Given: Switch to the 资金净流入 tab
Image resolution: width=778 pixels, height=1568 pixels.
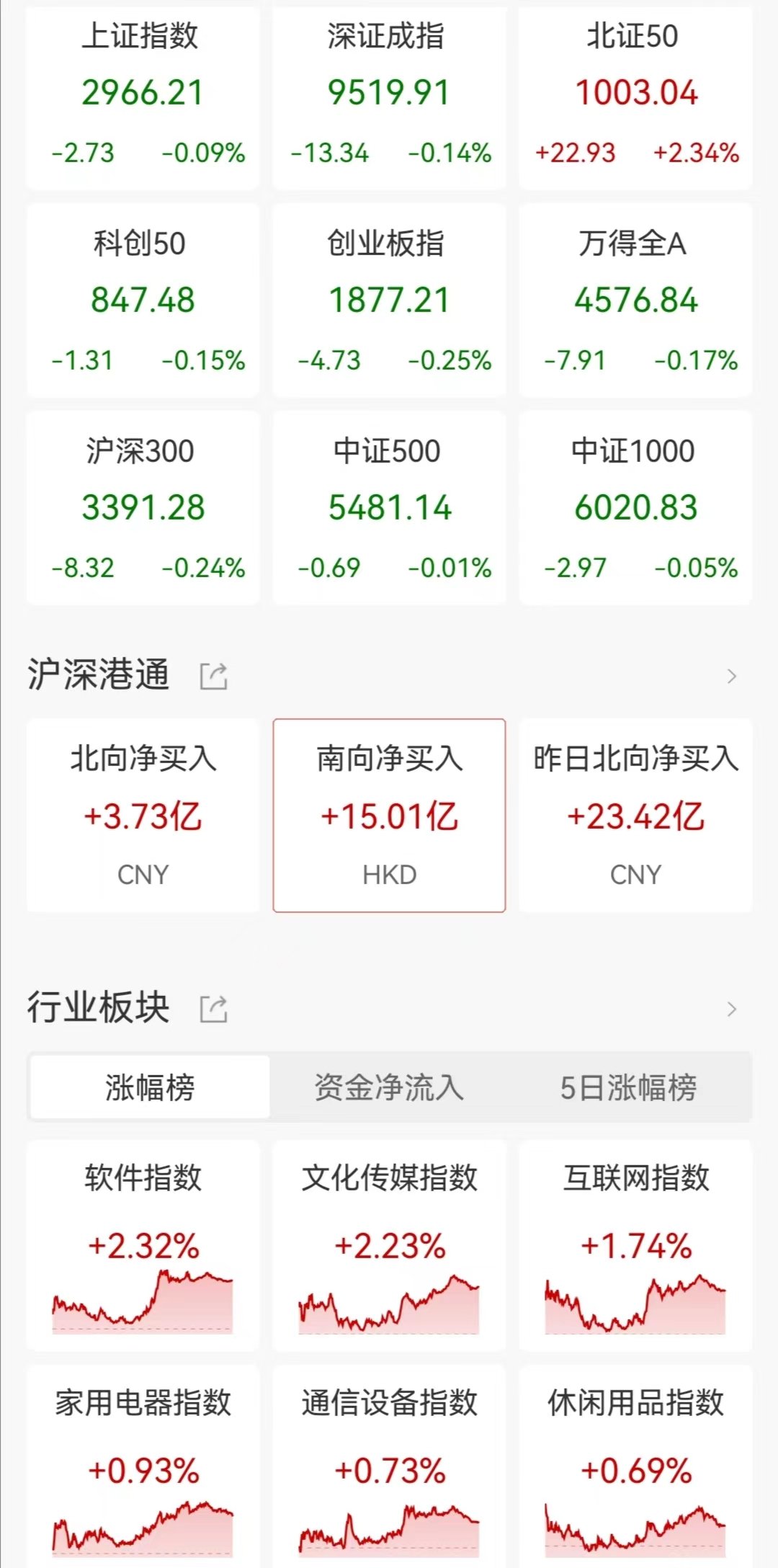Looking at the screenshot, I should pos(389,1087).
